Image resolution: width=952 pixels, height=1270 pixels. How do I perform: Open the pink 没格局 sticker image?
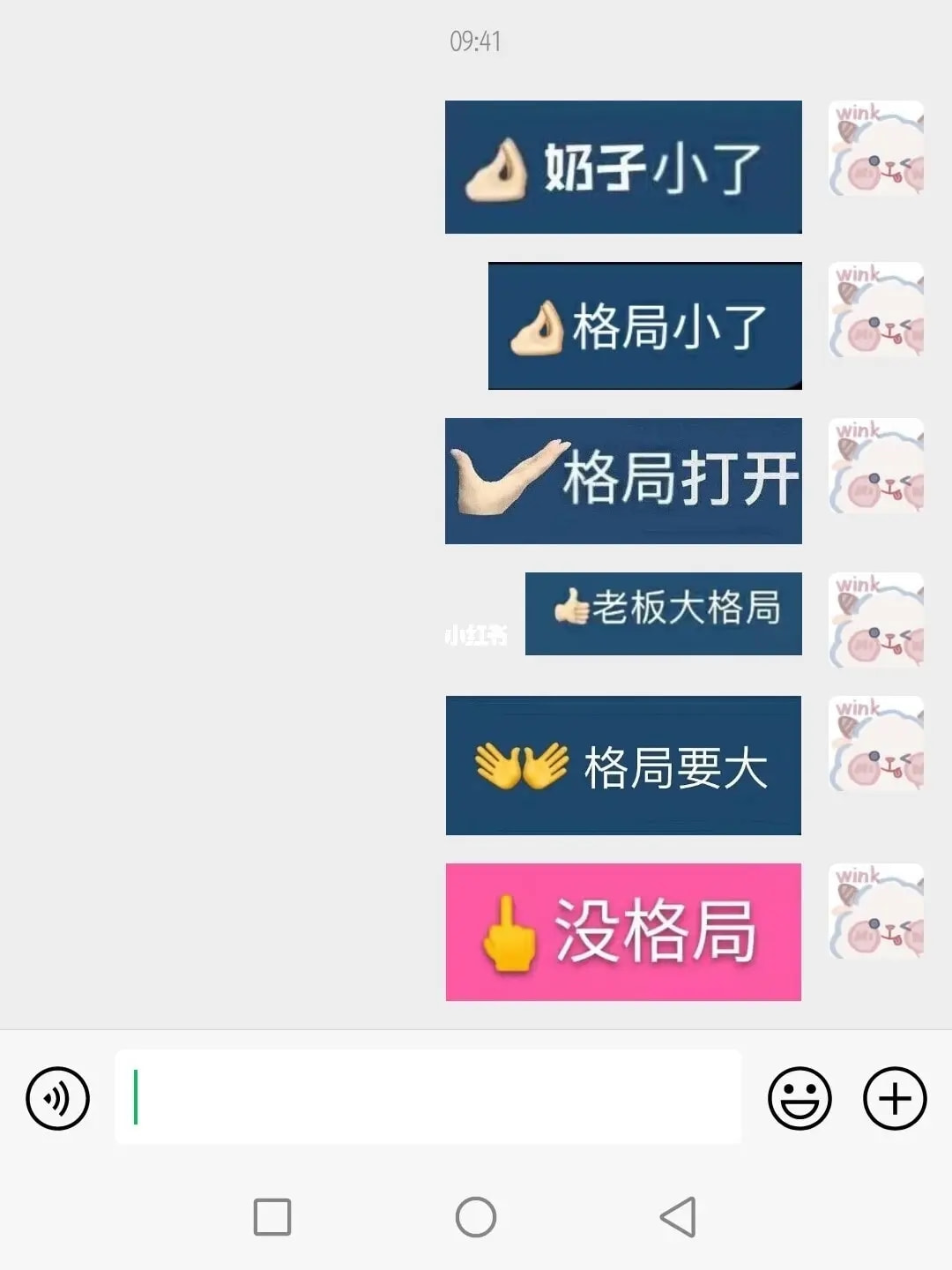(x=623, y=931)
